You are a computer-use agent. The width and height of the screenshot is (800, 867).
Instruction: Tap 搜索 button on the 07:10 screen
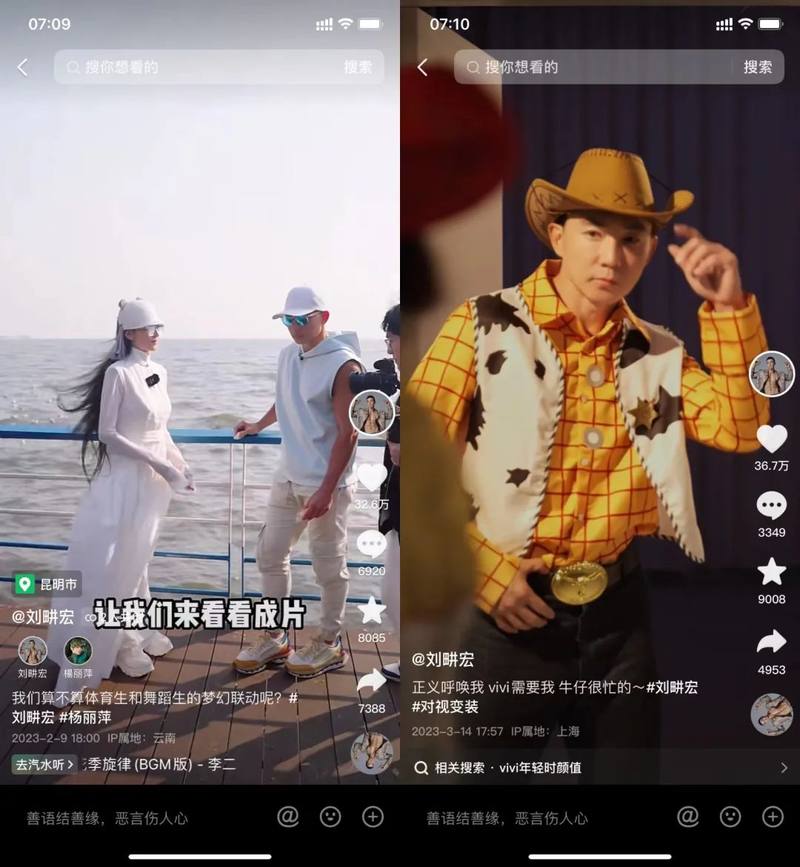click(757, 67)
